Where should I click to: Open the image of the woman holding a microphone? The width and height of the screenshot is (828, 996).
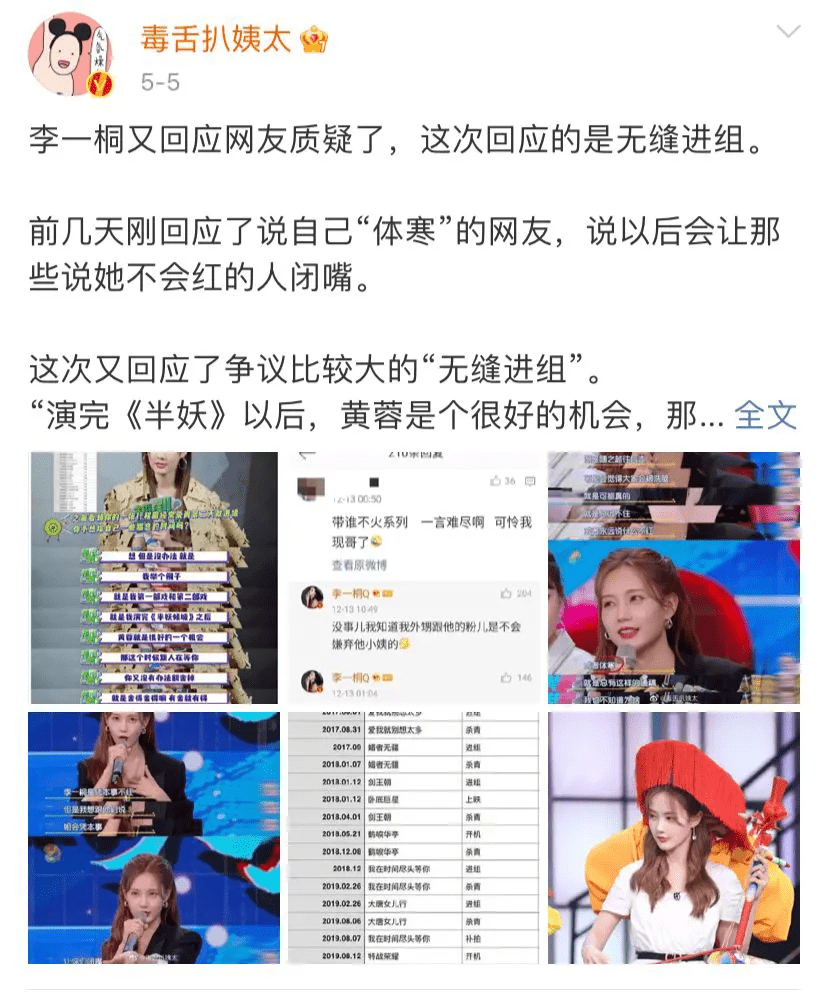tap(153, 837)
